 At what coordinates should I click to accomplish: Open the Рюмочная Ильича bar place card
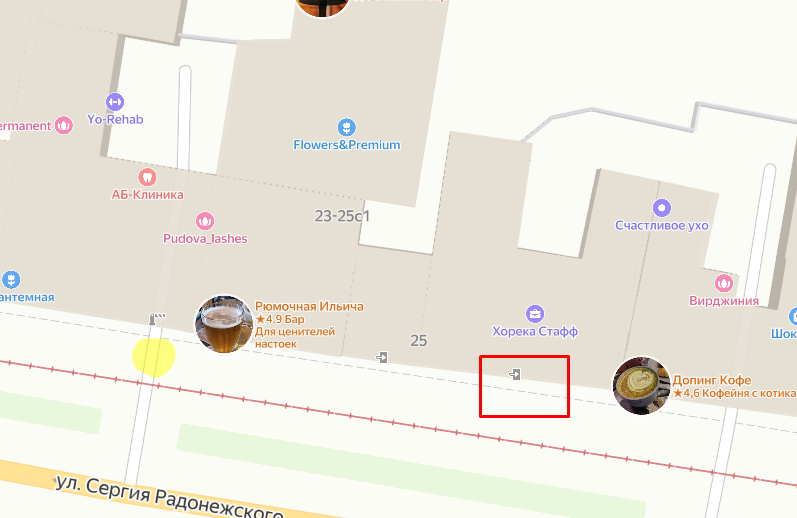pyautogui.click(x=223, y=324)
